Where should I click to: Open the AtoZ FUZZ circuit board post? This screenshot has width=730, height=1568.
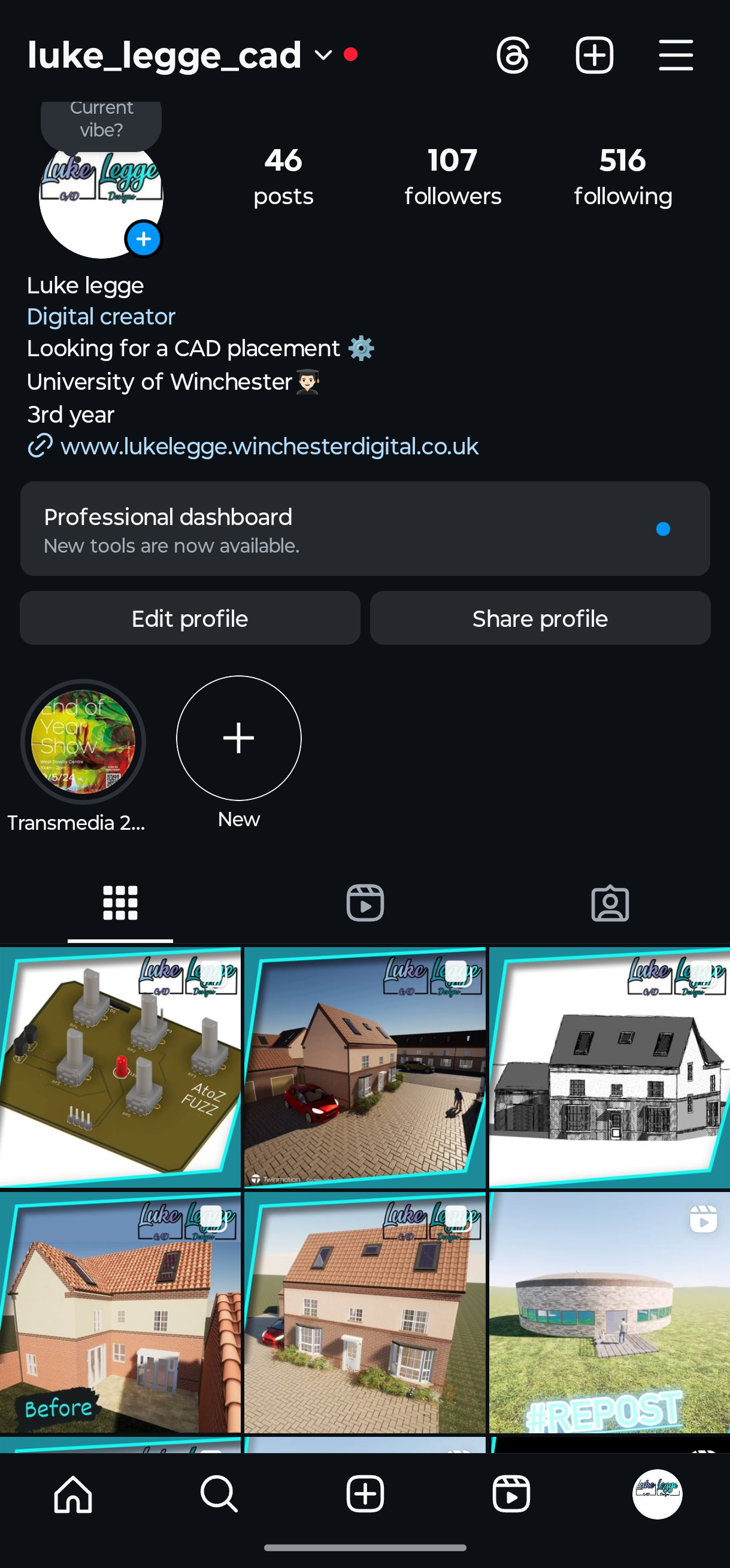[x=120, y=1067]
